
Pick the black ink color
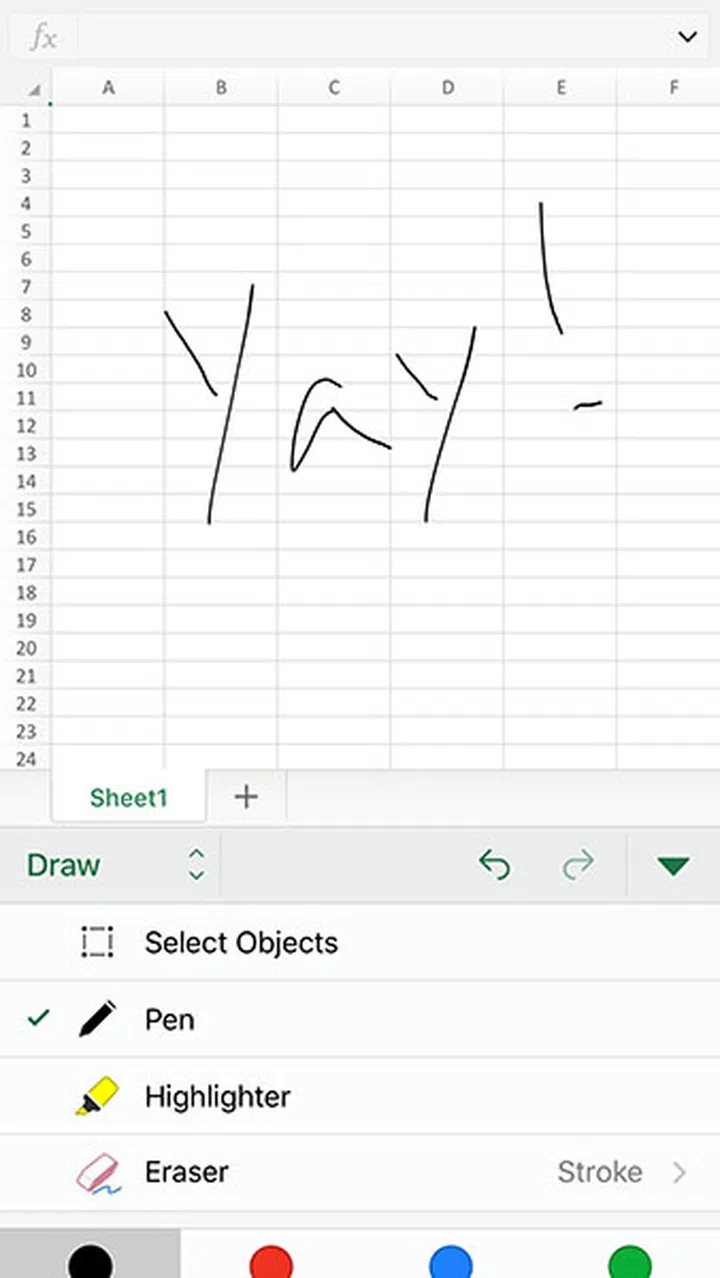tap(90, 1262)
